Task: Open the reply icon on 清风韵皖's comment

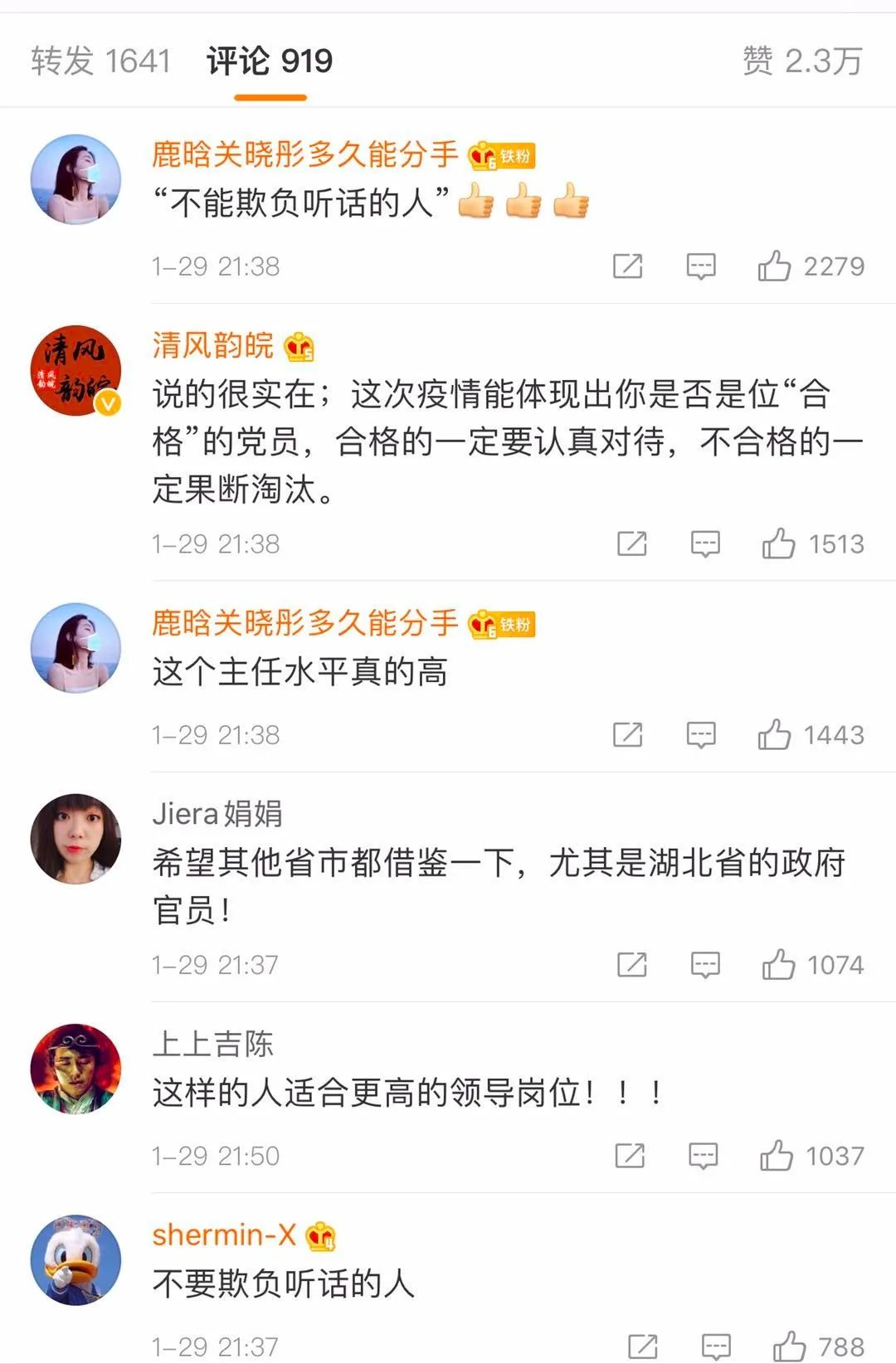Action: (x=704, y=544)
